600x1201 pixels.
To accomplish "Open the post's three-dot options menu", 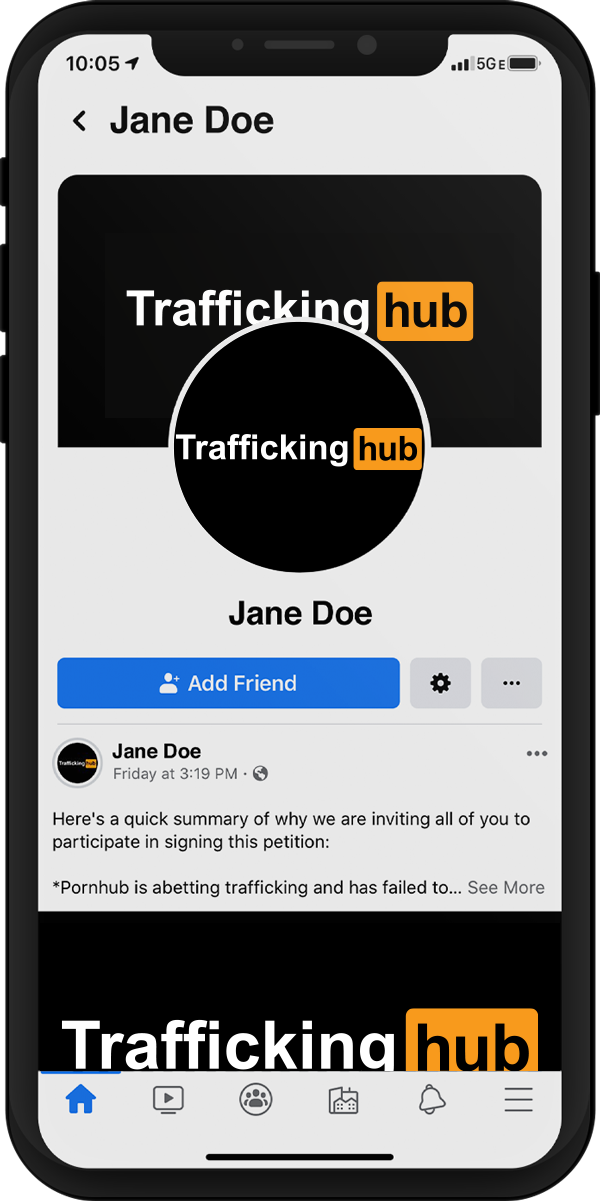I will 537,754.
